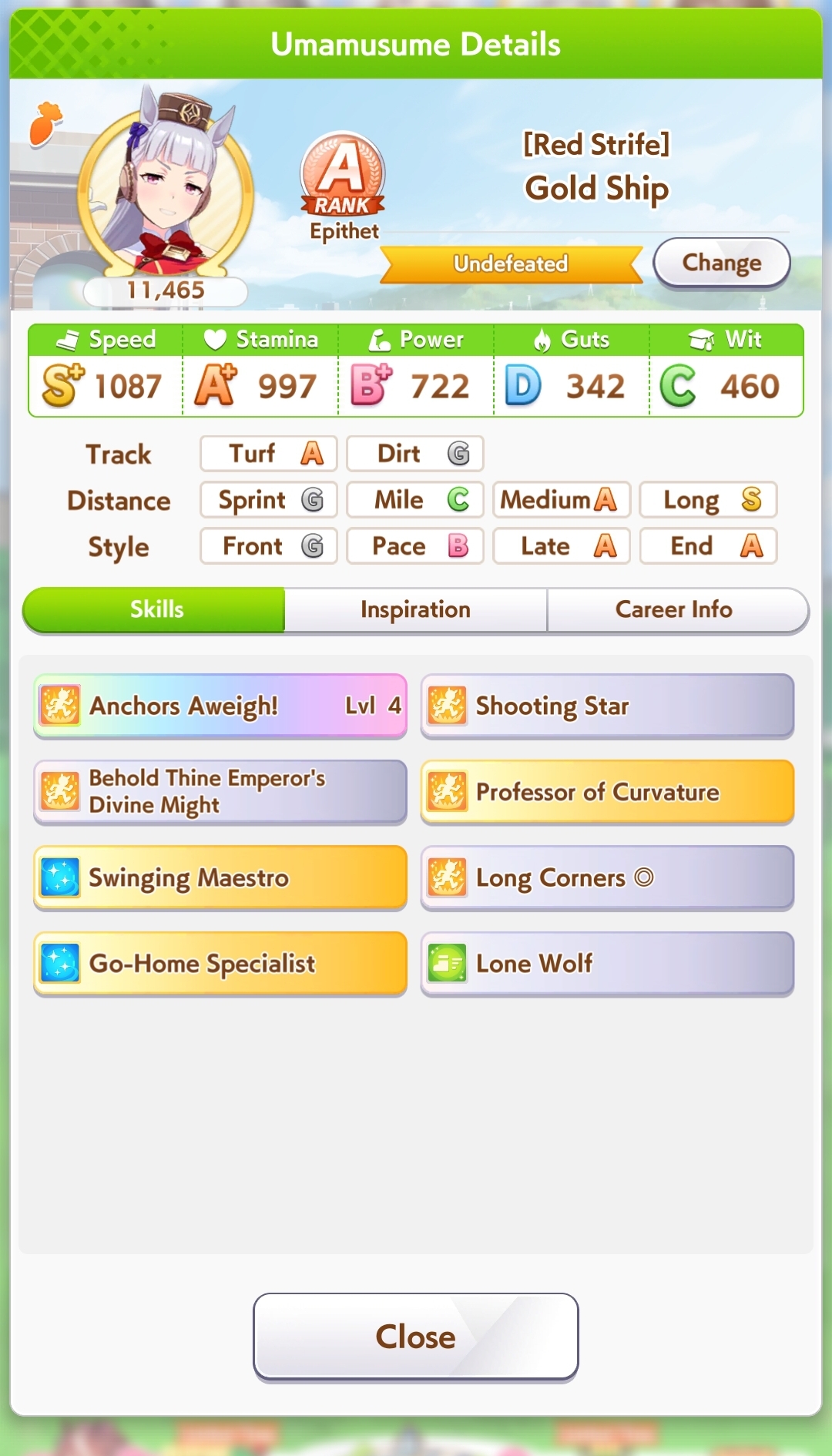Select the Skills tab
Viewport: 832px width, 1456px height.
[x=156, y=609]
